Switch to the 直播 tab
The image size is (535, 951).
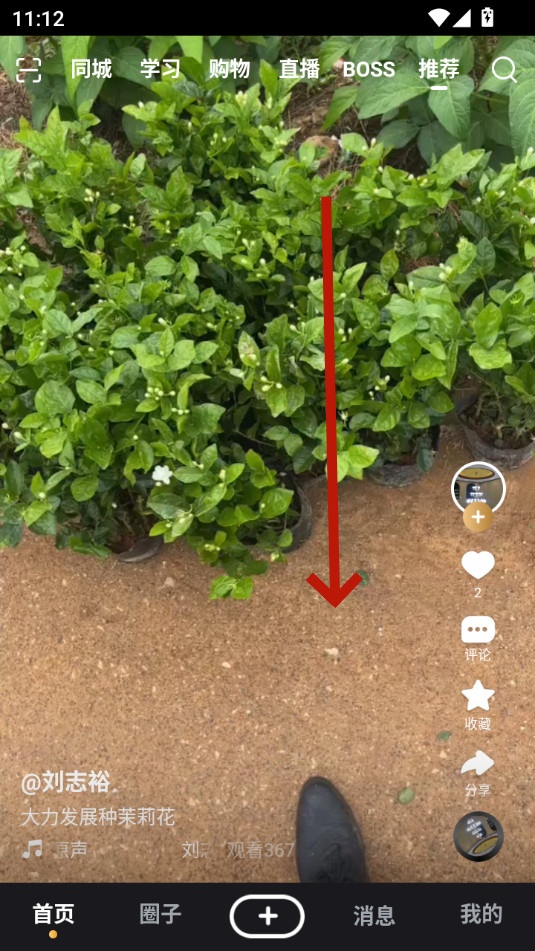point(299,69)
